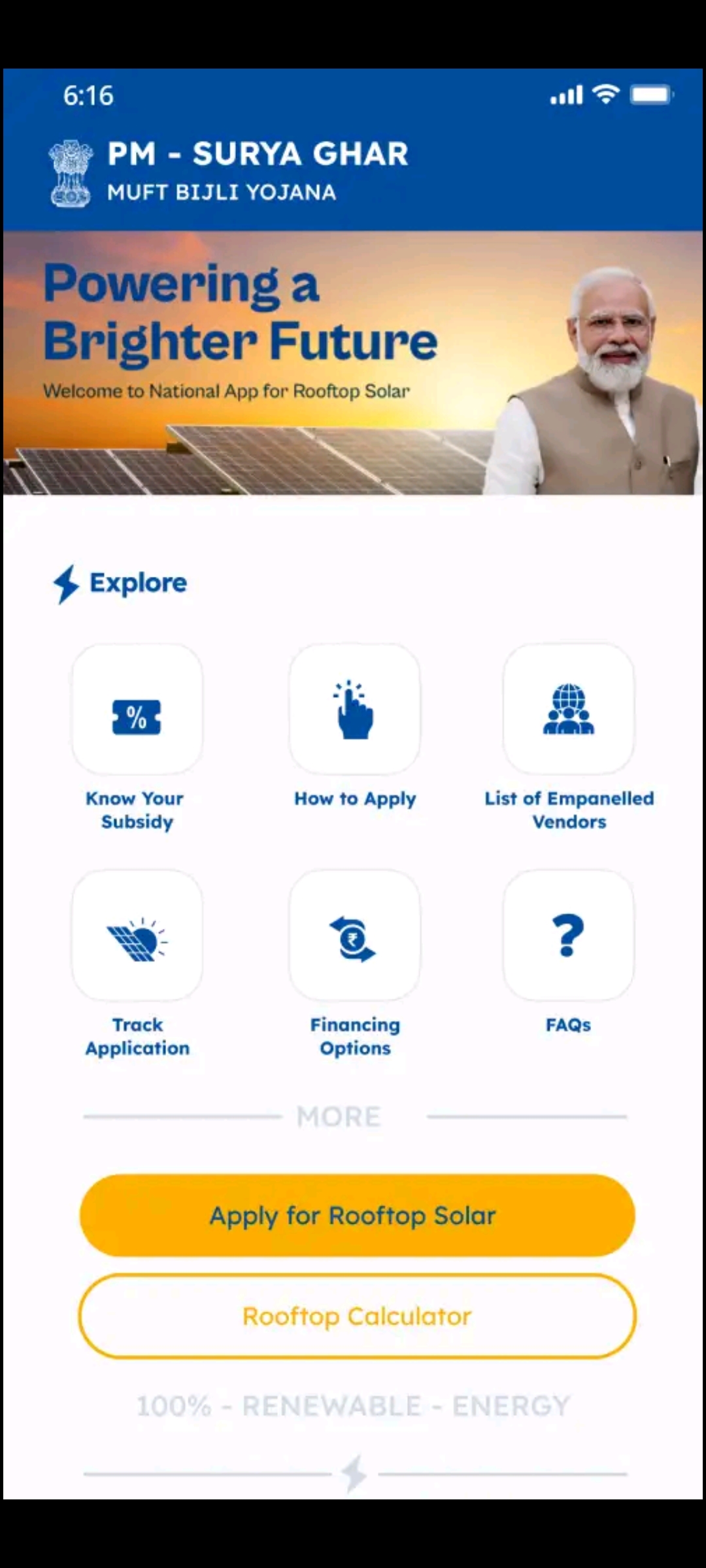The image size is (706, 1568).
Task: Open Know Your Subsidy tile
Action: pos(137,710)
